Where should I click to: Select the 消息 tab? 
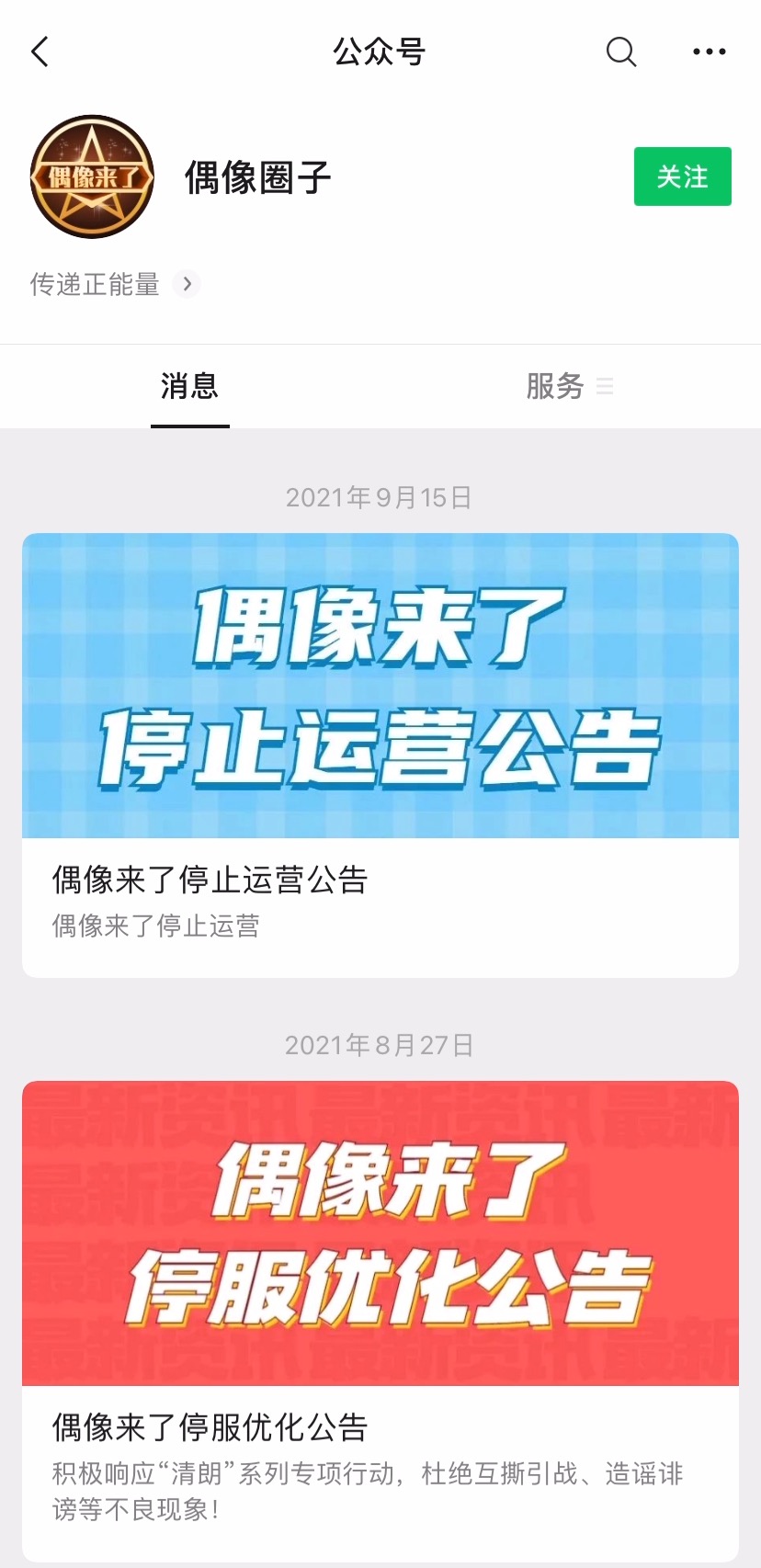point(188,386)
